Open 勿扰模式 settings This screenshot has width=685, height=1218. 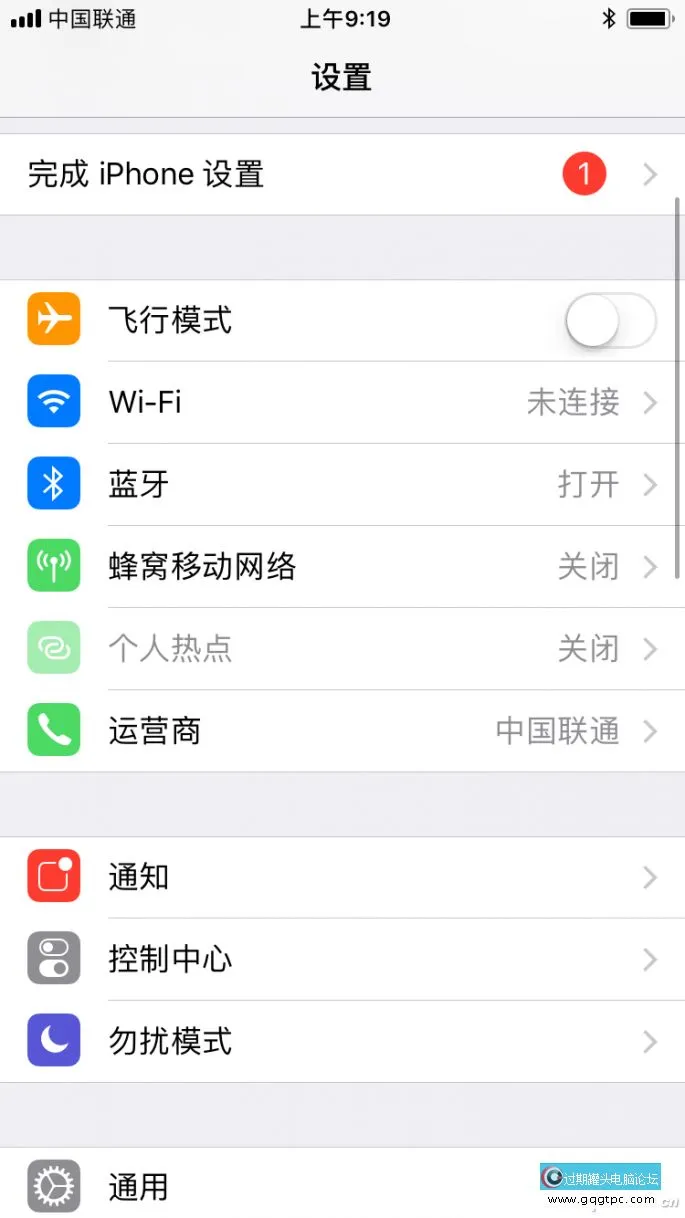[342, 1042]
